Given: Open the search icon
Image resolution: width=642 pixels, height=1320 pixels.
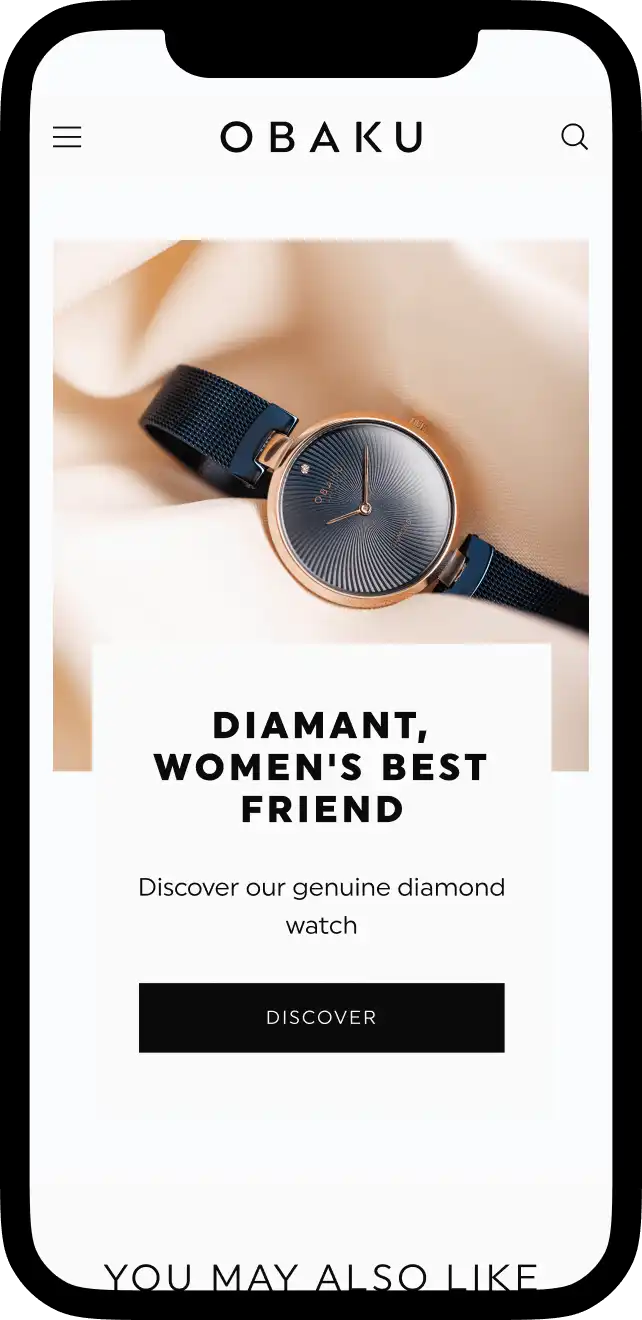Looking at the screenshot, I should pos(574,137).
